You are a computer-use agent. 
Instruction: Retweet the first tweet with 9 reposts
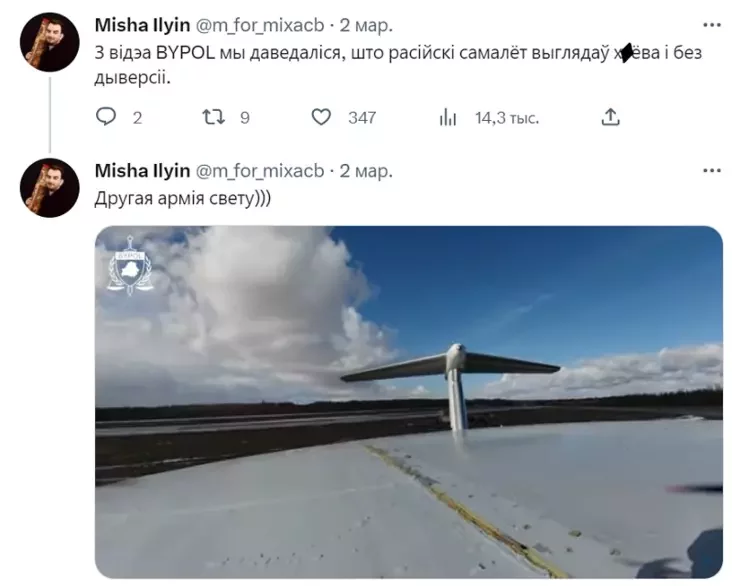click(x=214, y=117)
